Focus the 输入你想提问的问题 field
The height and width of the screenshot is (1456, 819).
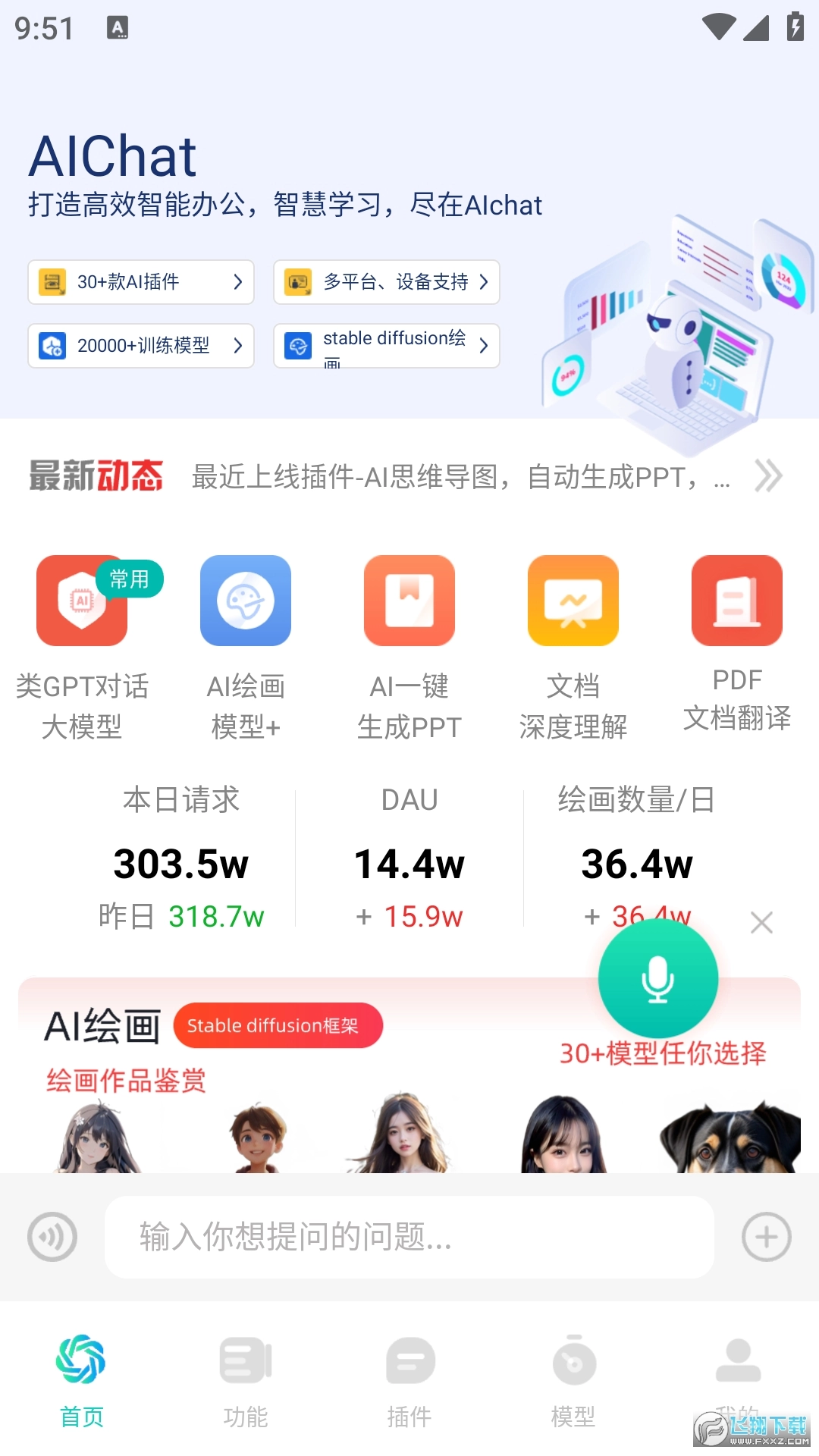pyautogui.click(x=409, y=1237)
